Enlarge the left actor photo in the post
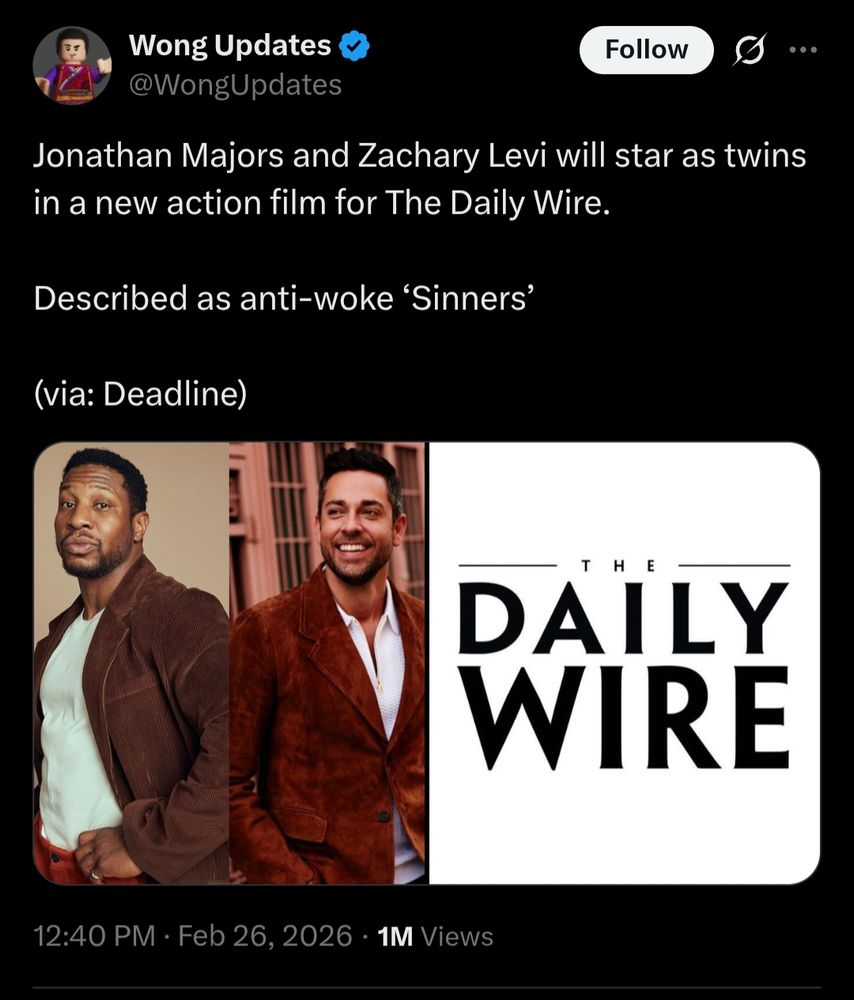854x1000 pixels. tap(131, 663)
